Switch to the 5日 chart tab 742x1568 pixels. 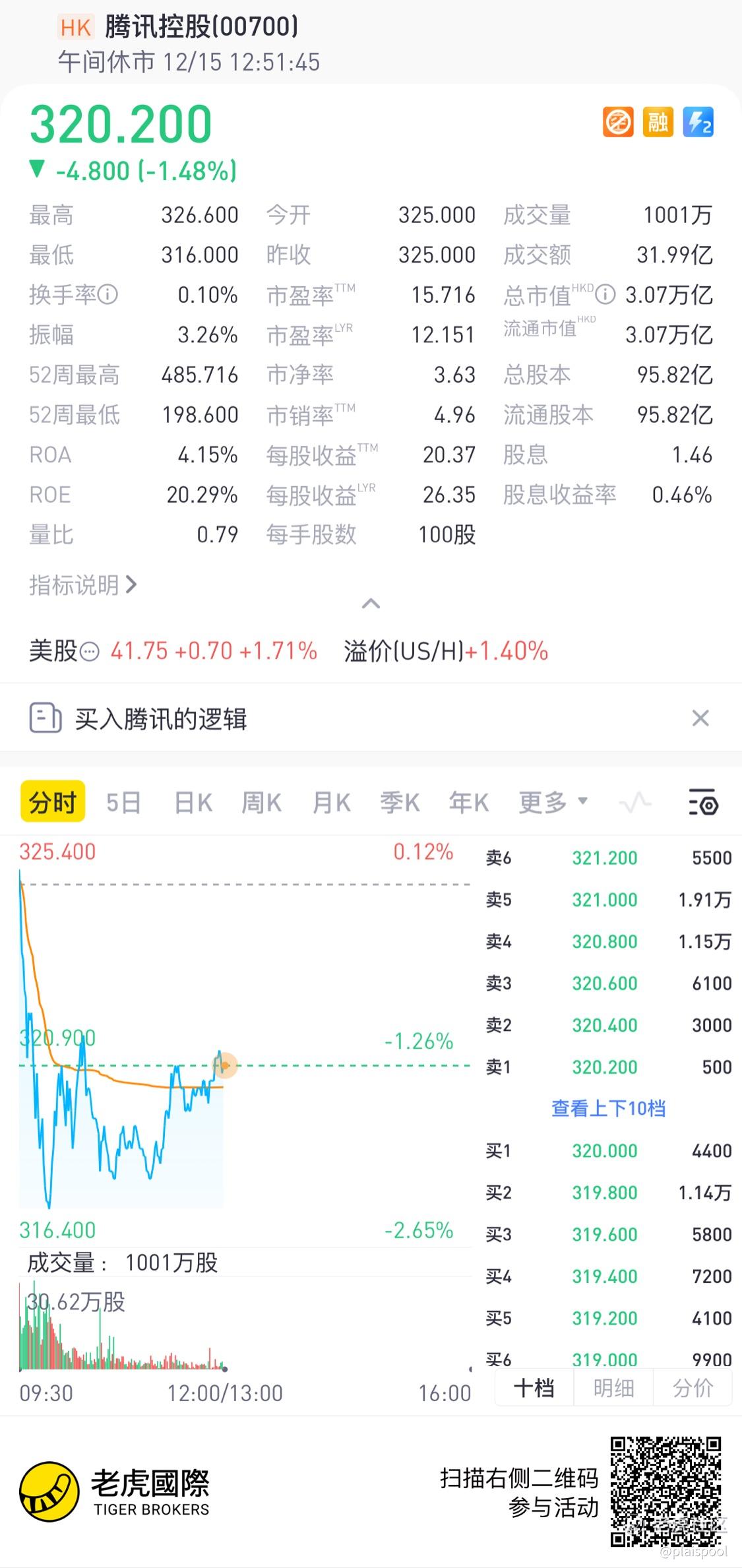pyautogui.click(x=123, y=803)
